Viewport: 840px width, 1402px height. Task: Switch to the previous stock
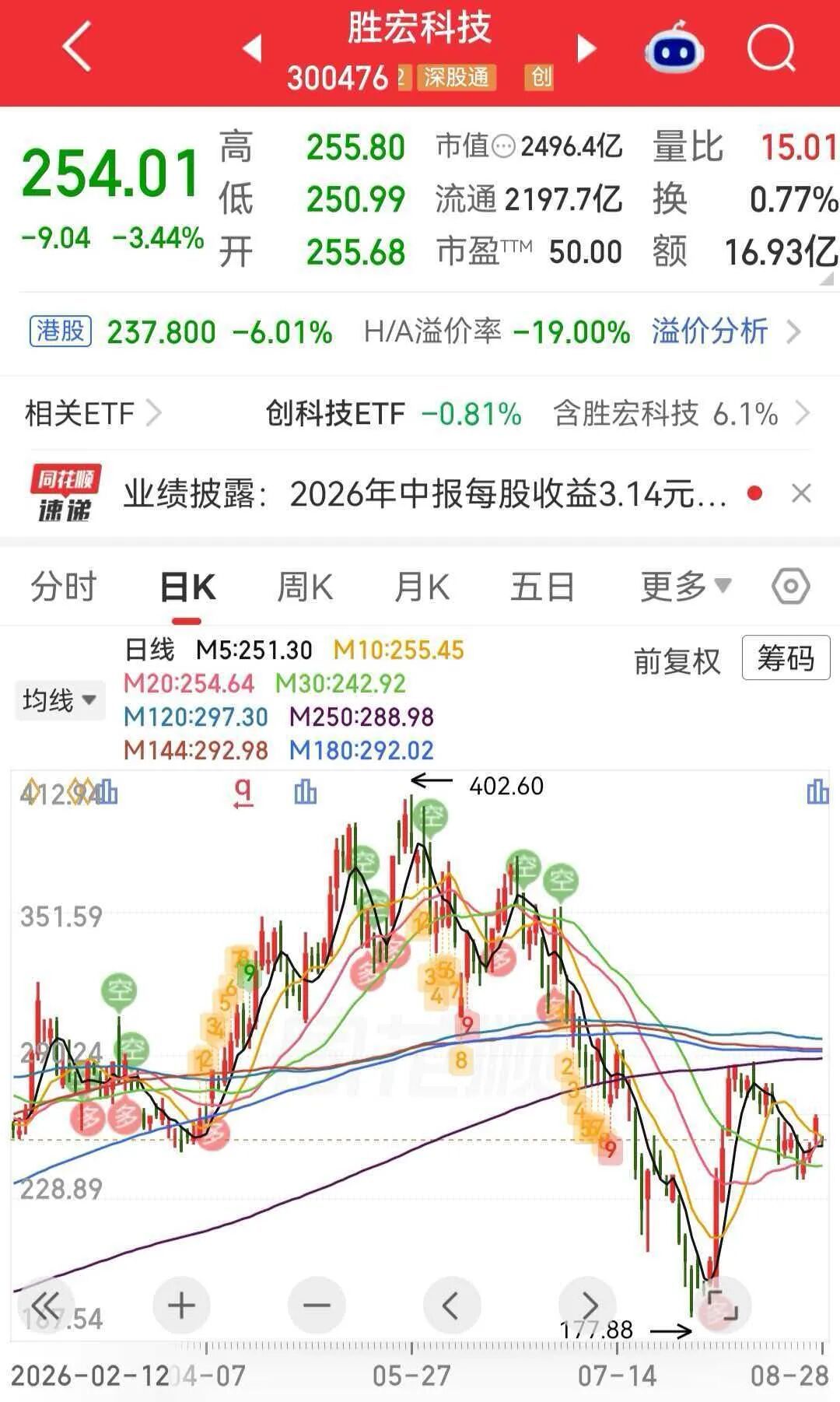tap(251, 48)
